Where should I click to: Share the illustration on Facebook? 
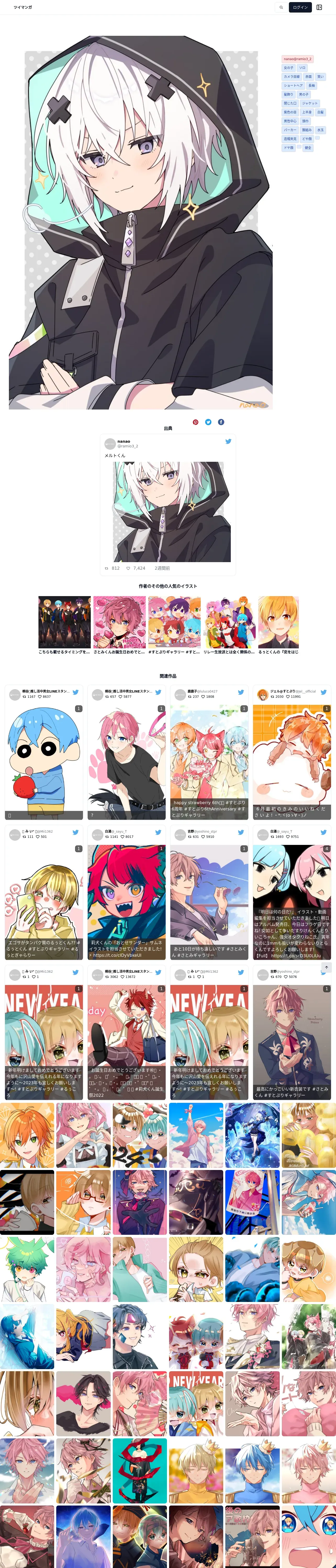[221, 422]
